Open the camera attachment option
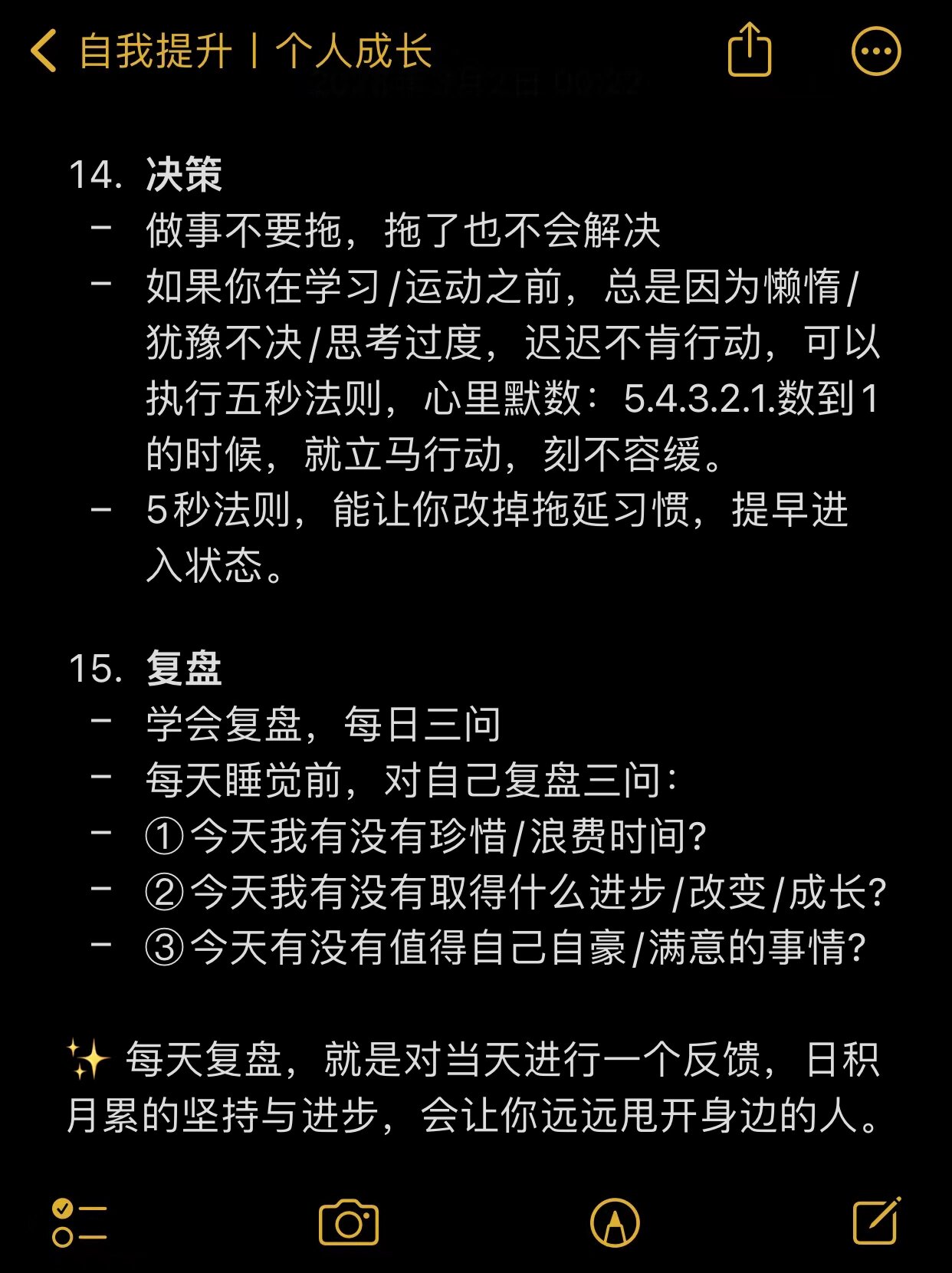This screenshot has height=1273, width=952. [349, 1222]
